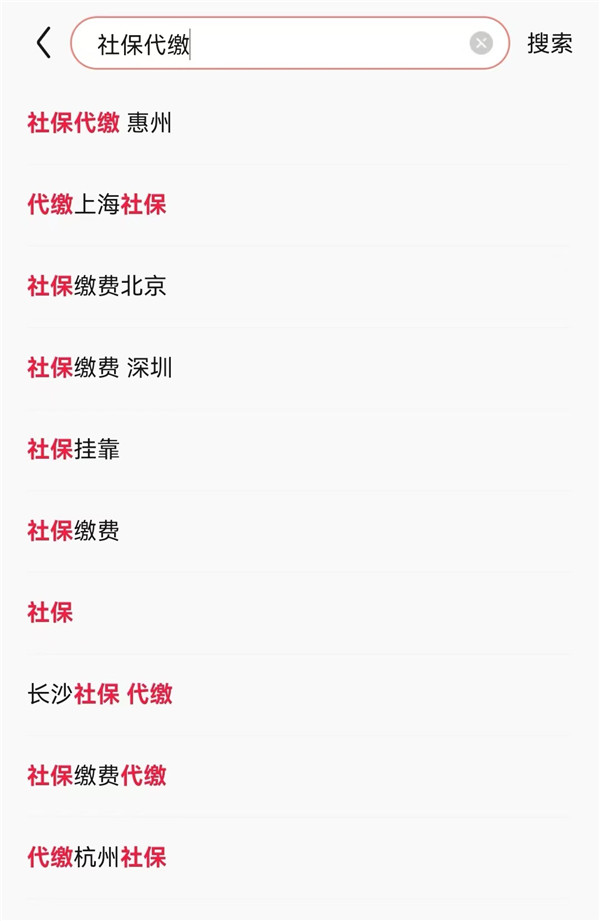This screenshot has height=921, width=600.
Task: Tap the plain 社保缴费 suggestion
Action: (x=74, y=531)
